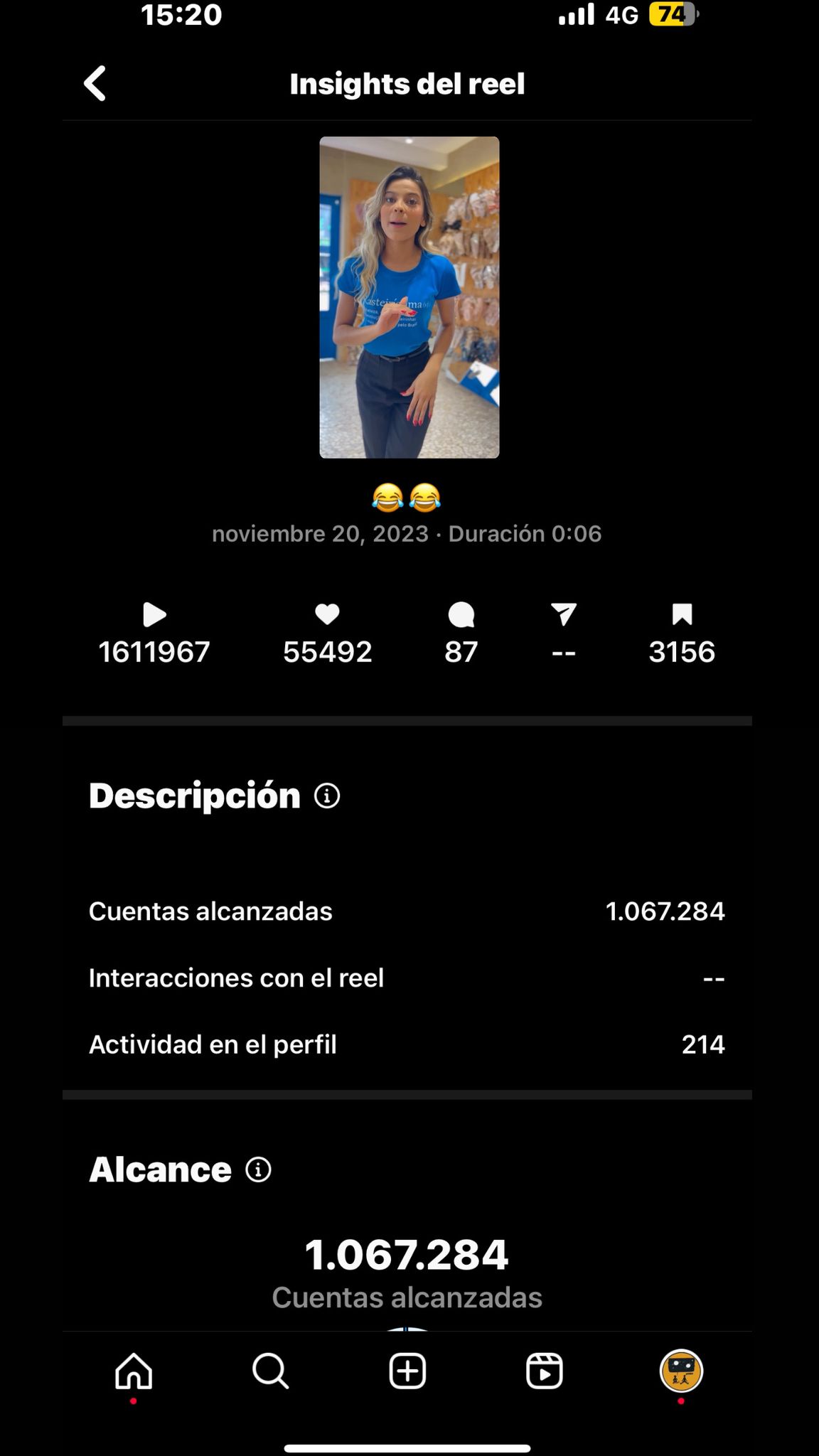Show info about the Descripción section

coord(327,796)
